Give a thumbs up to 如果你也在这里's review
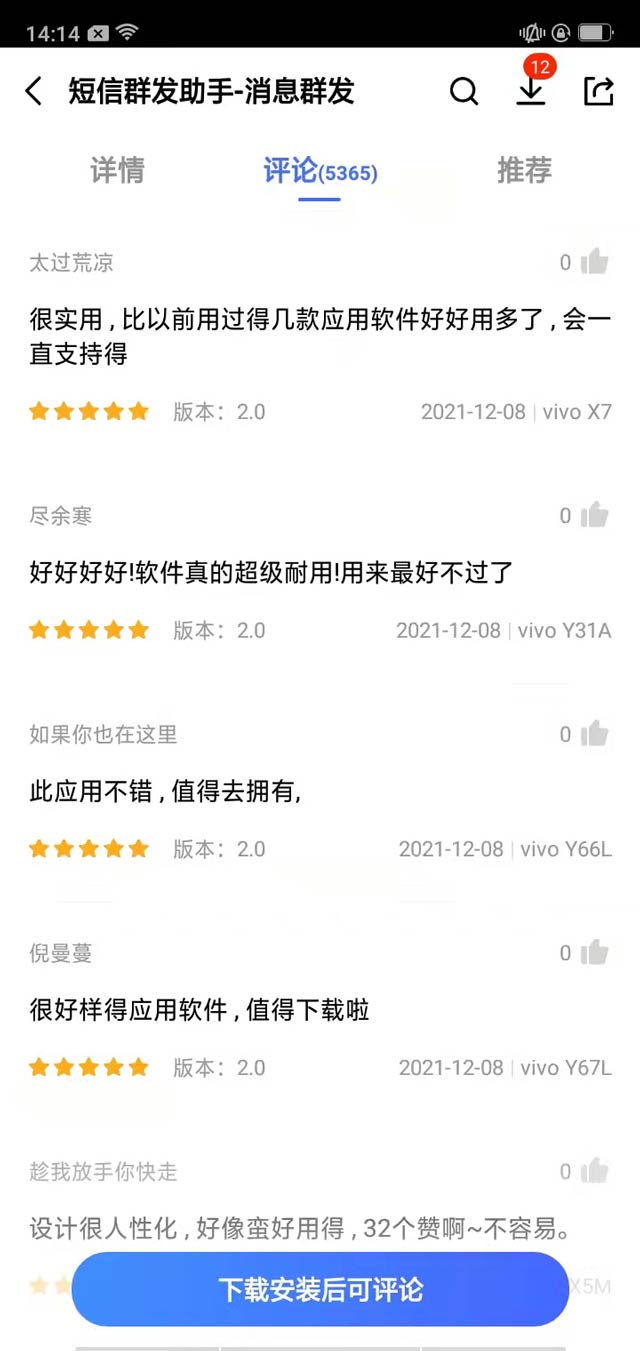 [x=594, y=734]
